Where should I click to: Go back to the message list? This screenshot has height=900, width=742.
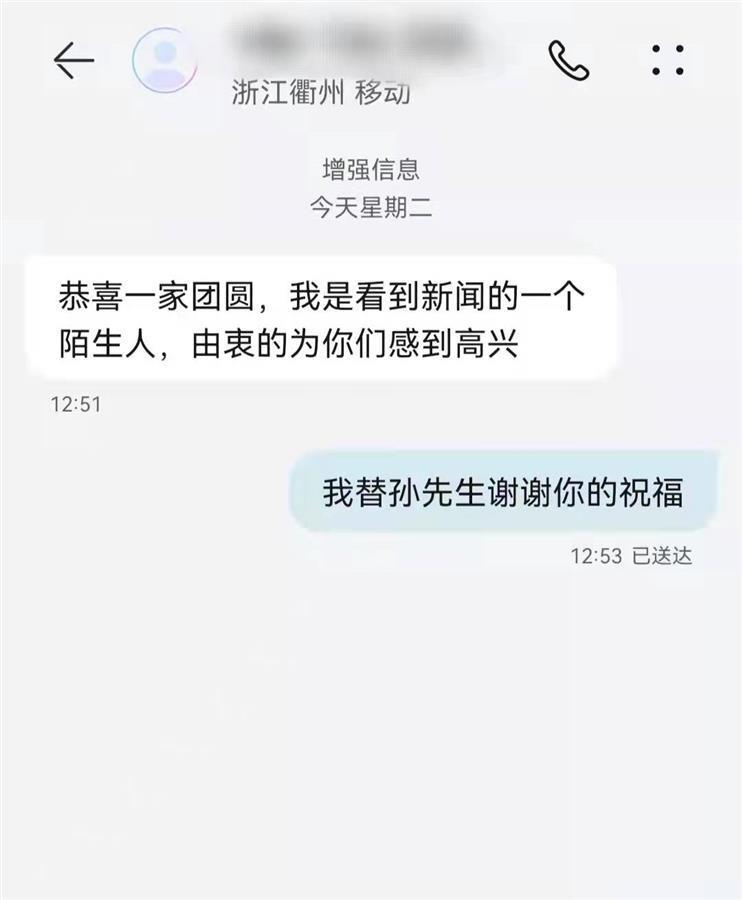74,61
